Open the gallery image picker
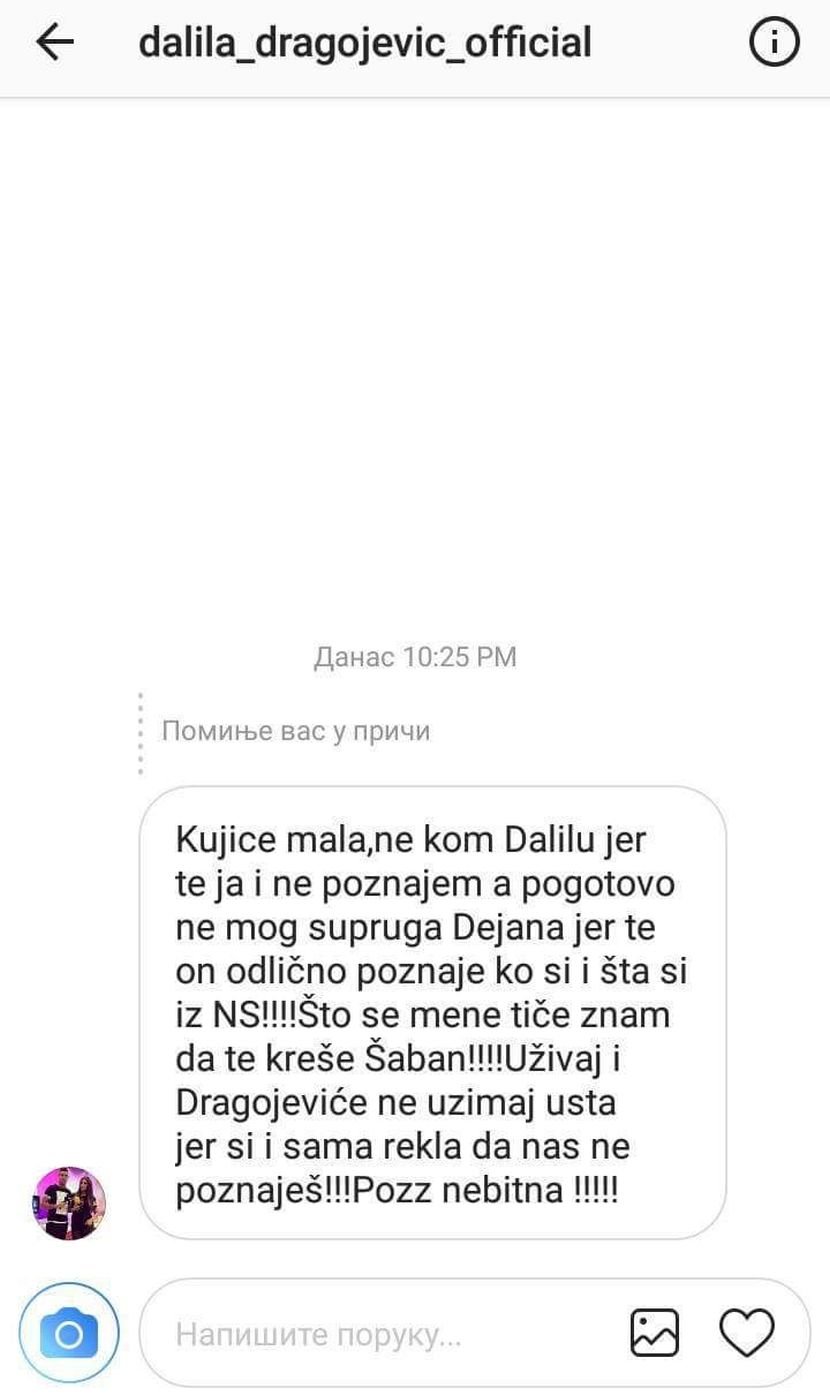Viewport: 830px width, 1396px height. click(x=655, y=1333)
